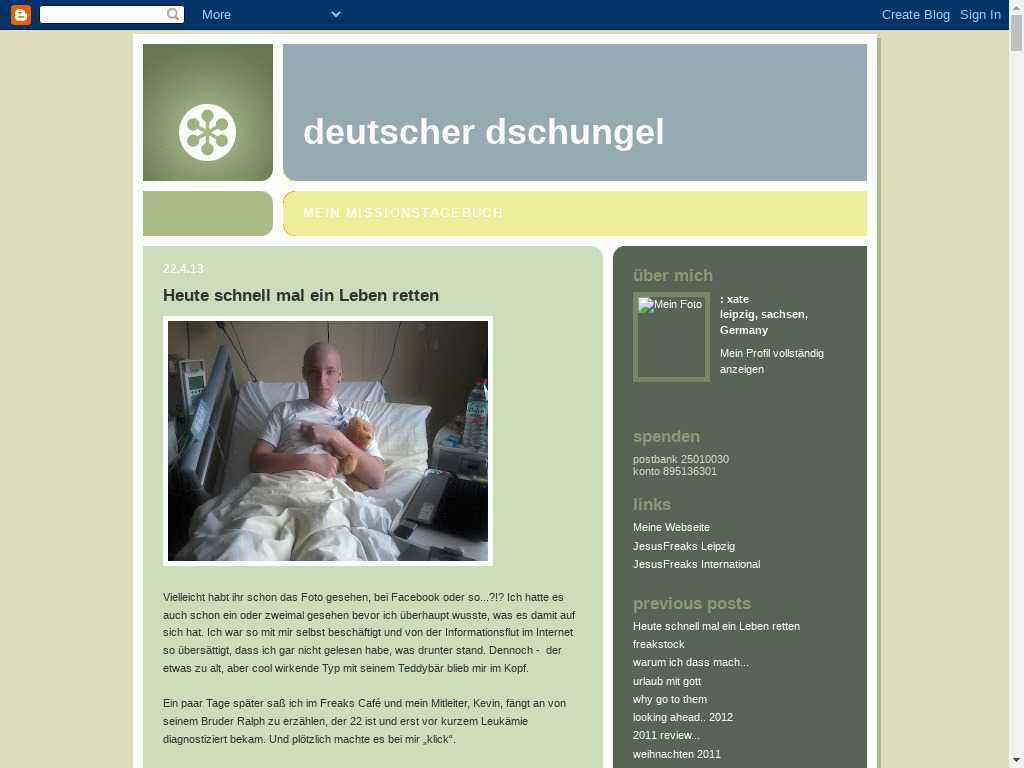Screen dimensions: 1024x768
Task: Open Mein Profil vollständig anzeigen
Action: pos(771,360)
